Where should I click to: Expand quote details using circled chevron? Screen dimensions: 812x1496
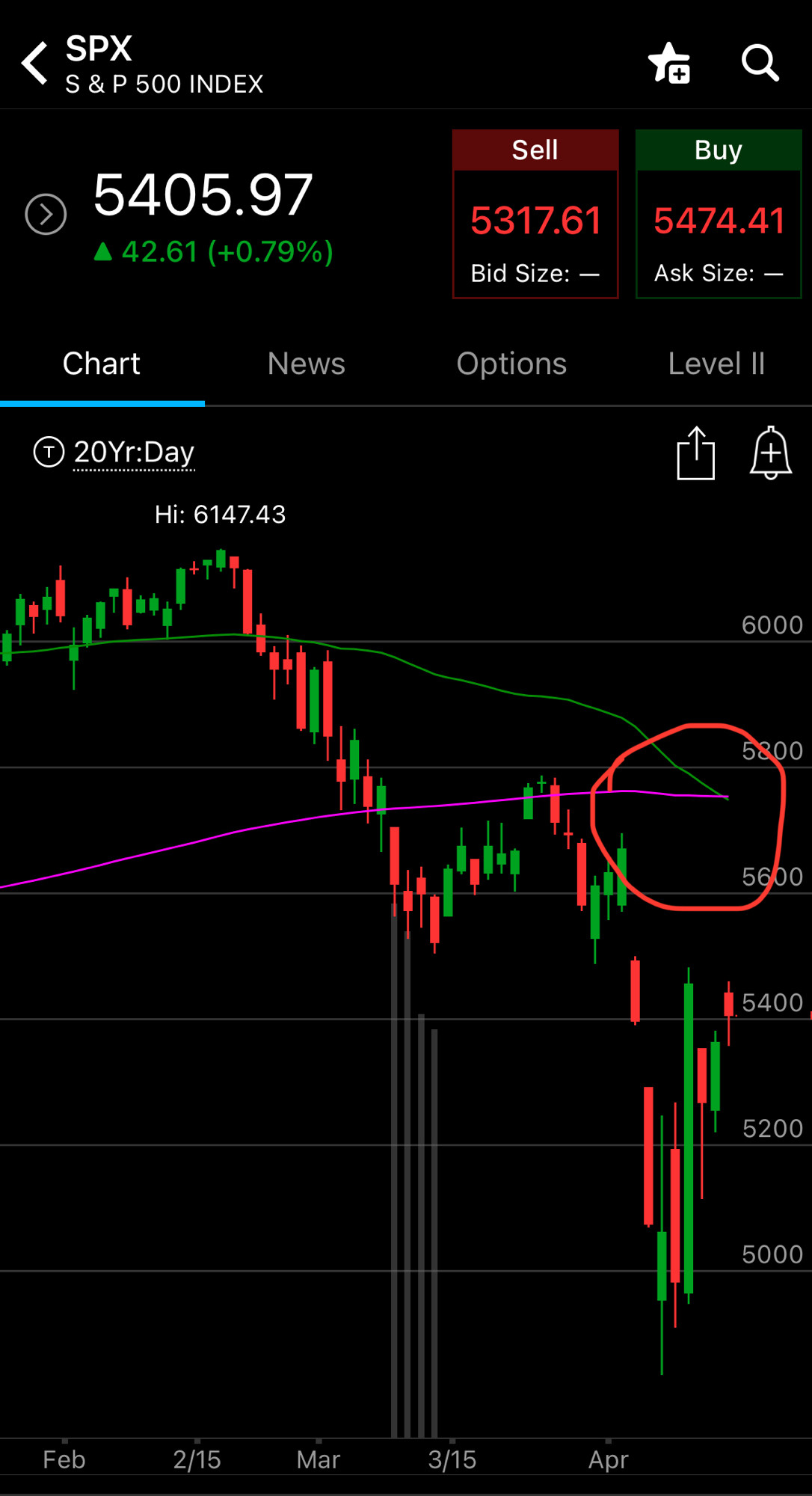click(x=46, y=215)
